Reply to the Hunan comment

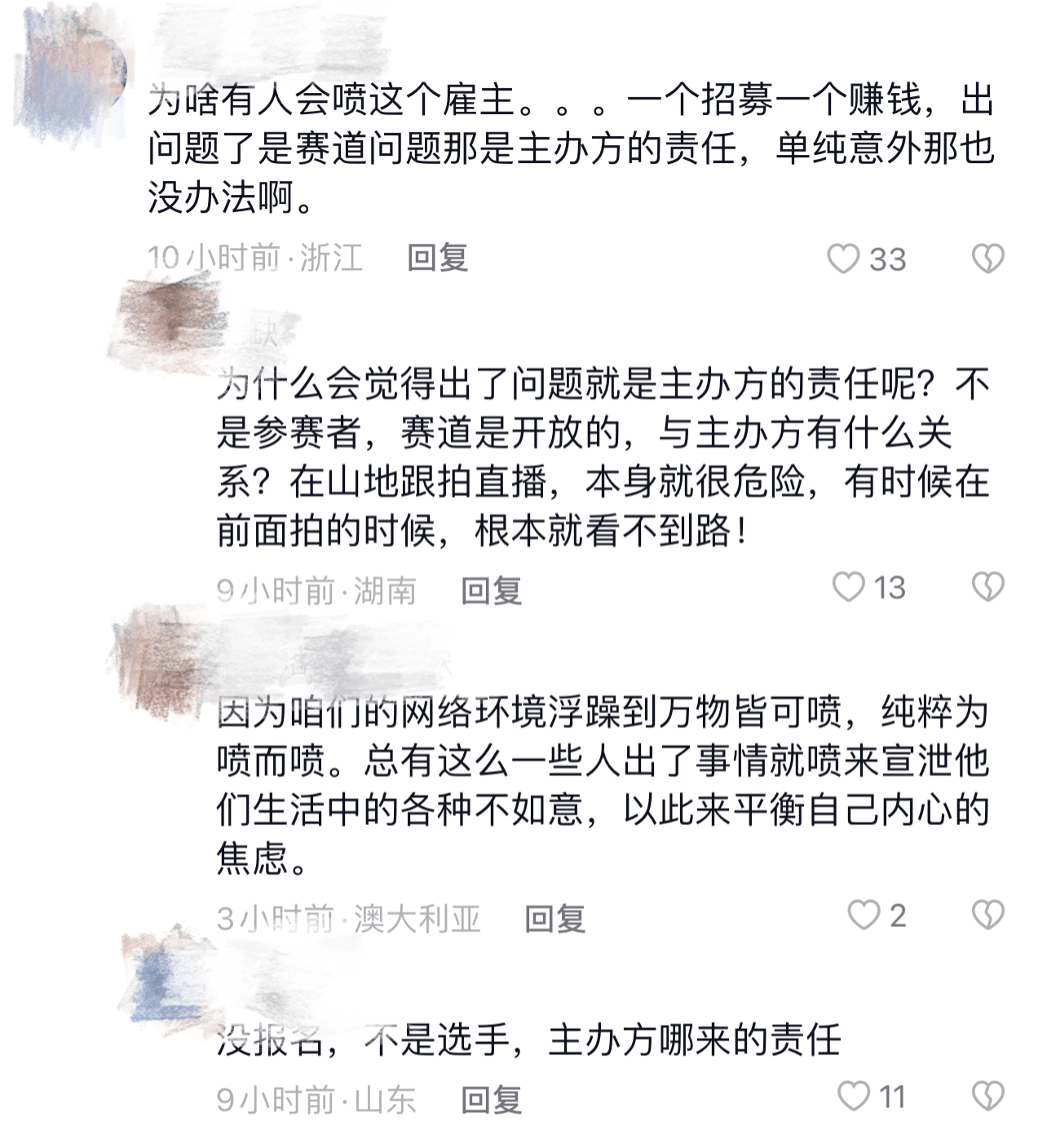pyautogui.click(x=491, y=590)
